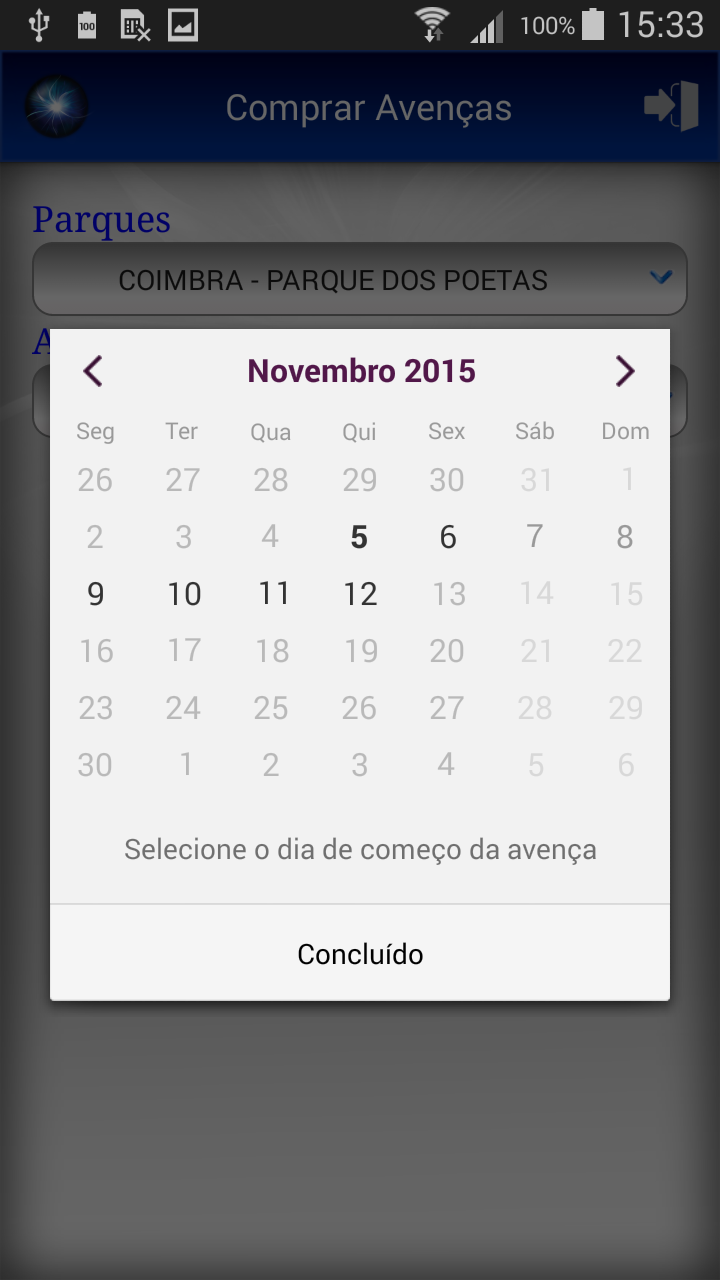Select day 5 of November
This screenshot has width=720, height=1280.
click(359, 537)
